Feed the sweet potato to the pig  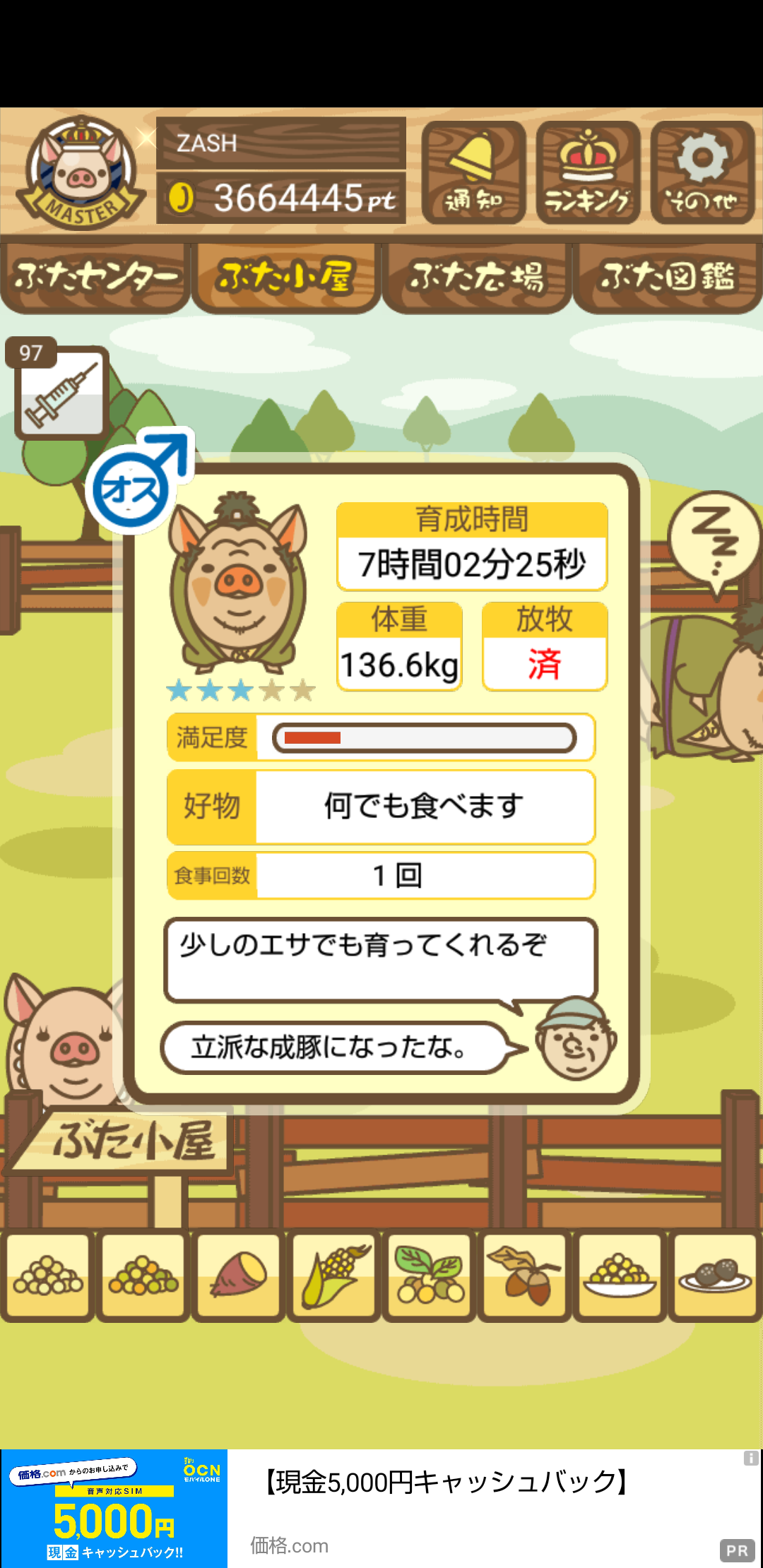pyautogui.click(x=238, y=1277)
